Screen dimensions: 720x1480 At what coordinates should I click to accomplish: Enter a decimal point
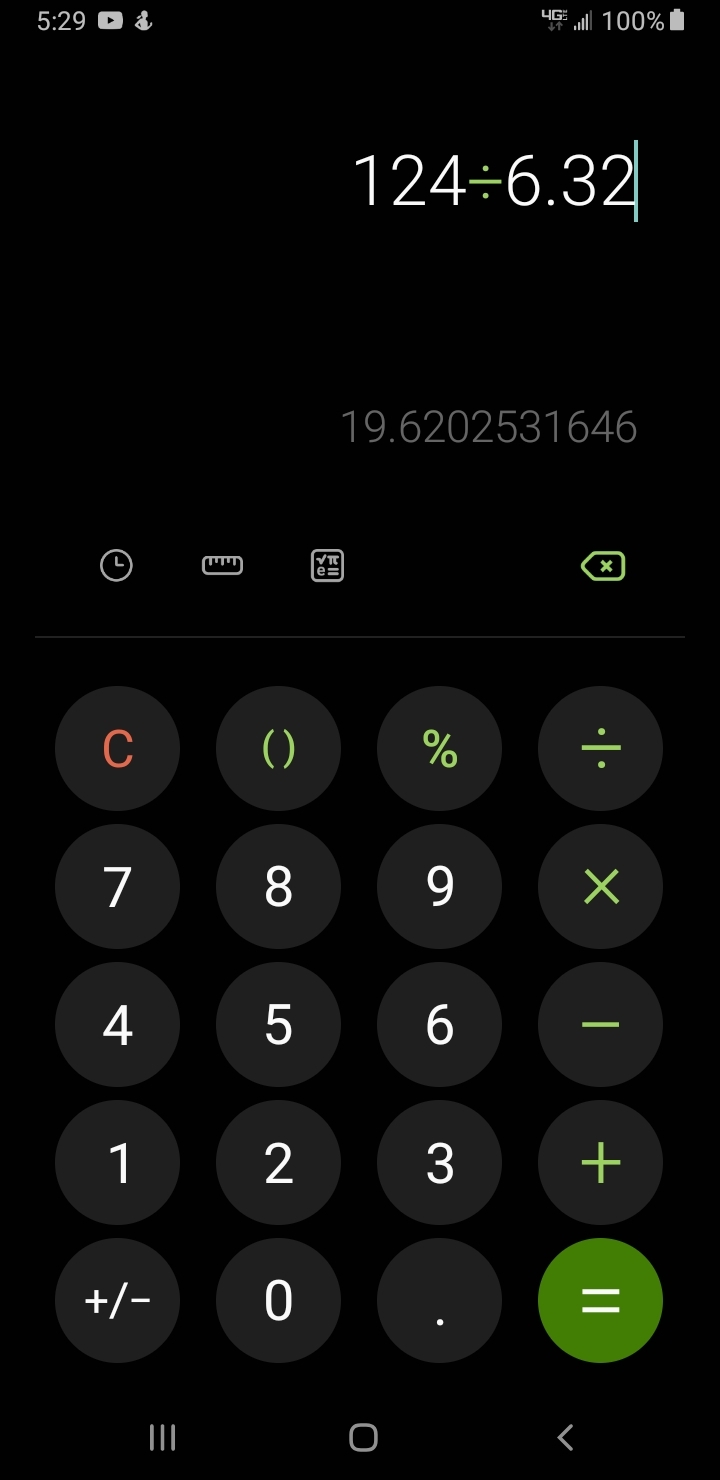pos(440,1300)
